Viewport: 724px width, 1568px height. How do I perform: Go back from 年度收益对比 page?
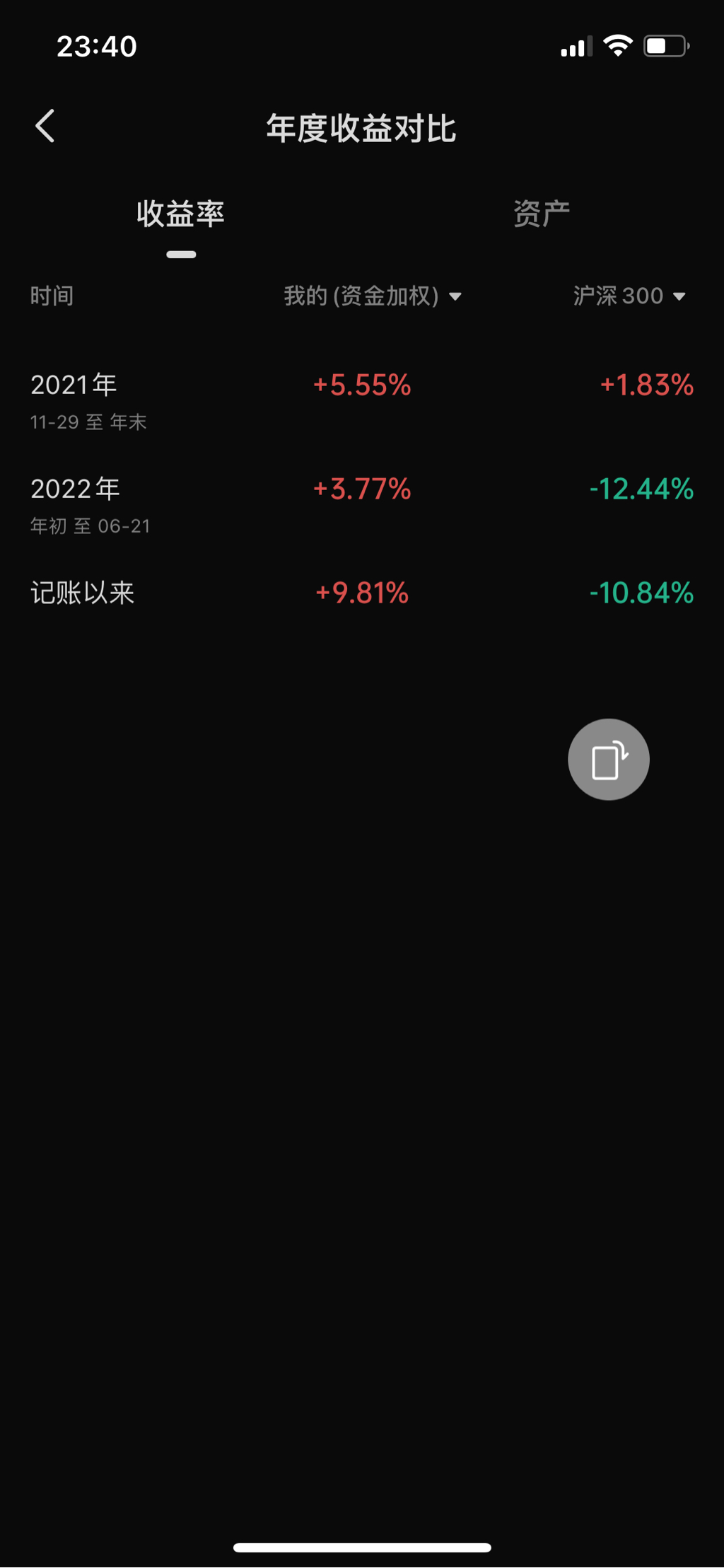click(45, 127)
